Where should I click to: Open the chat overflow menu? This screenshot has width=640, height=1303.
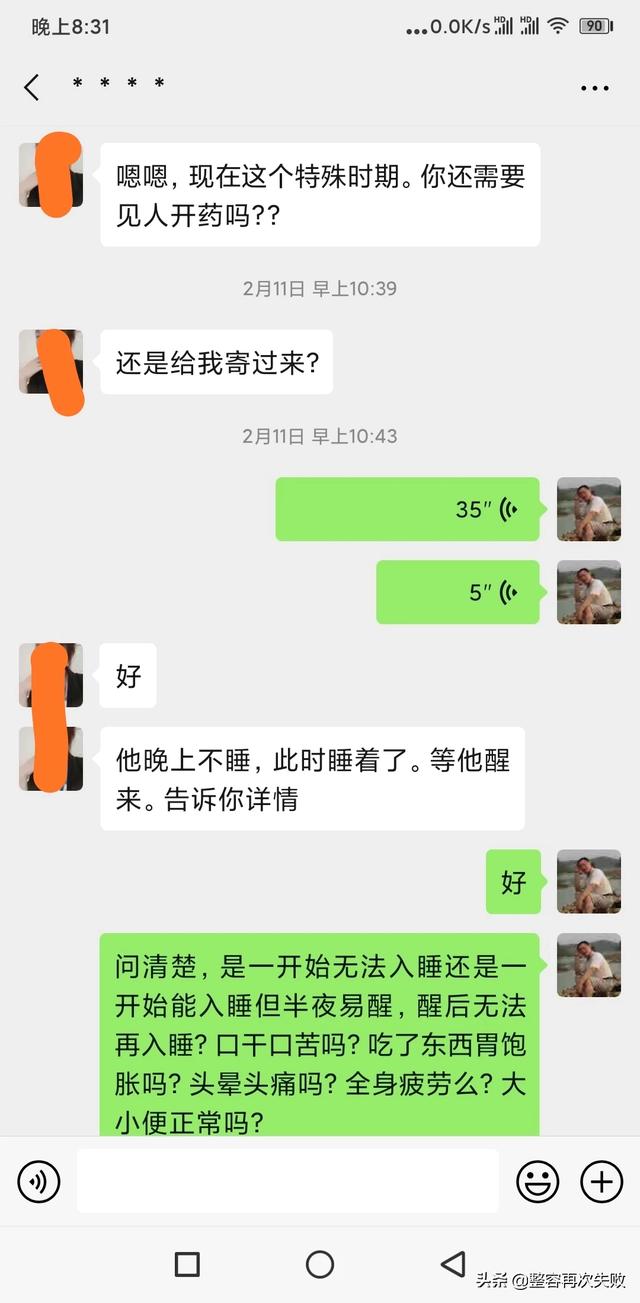[x=594, y=88]
